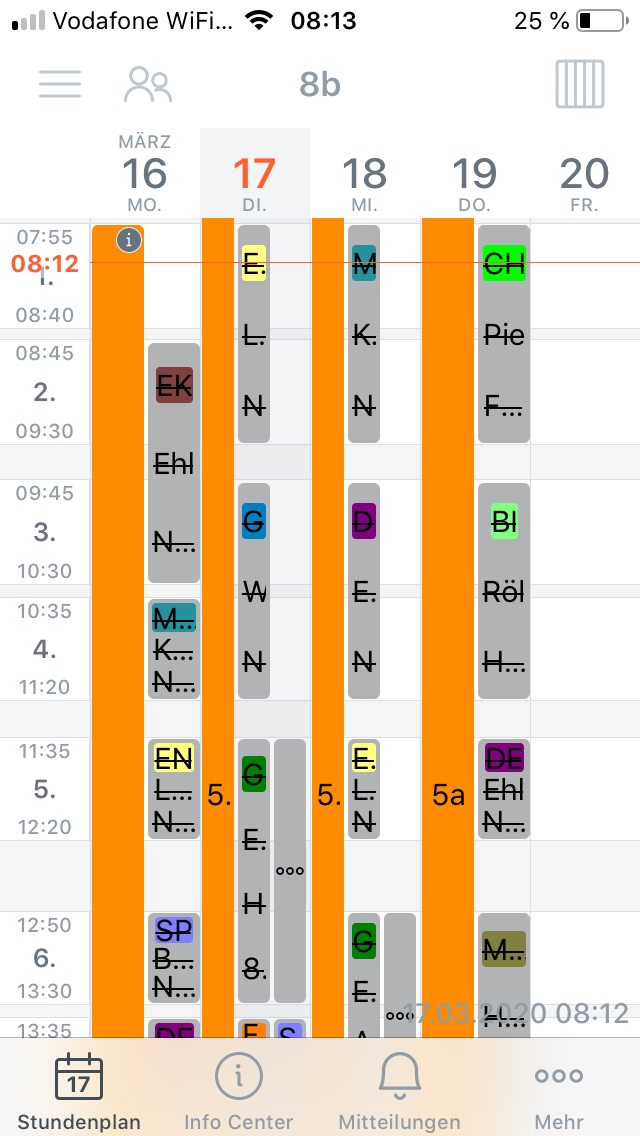Screen dimensions: 640x1136
Task: Select Thursday 19 in the header
Action: click(x=475, y=174)
